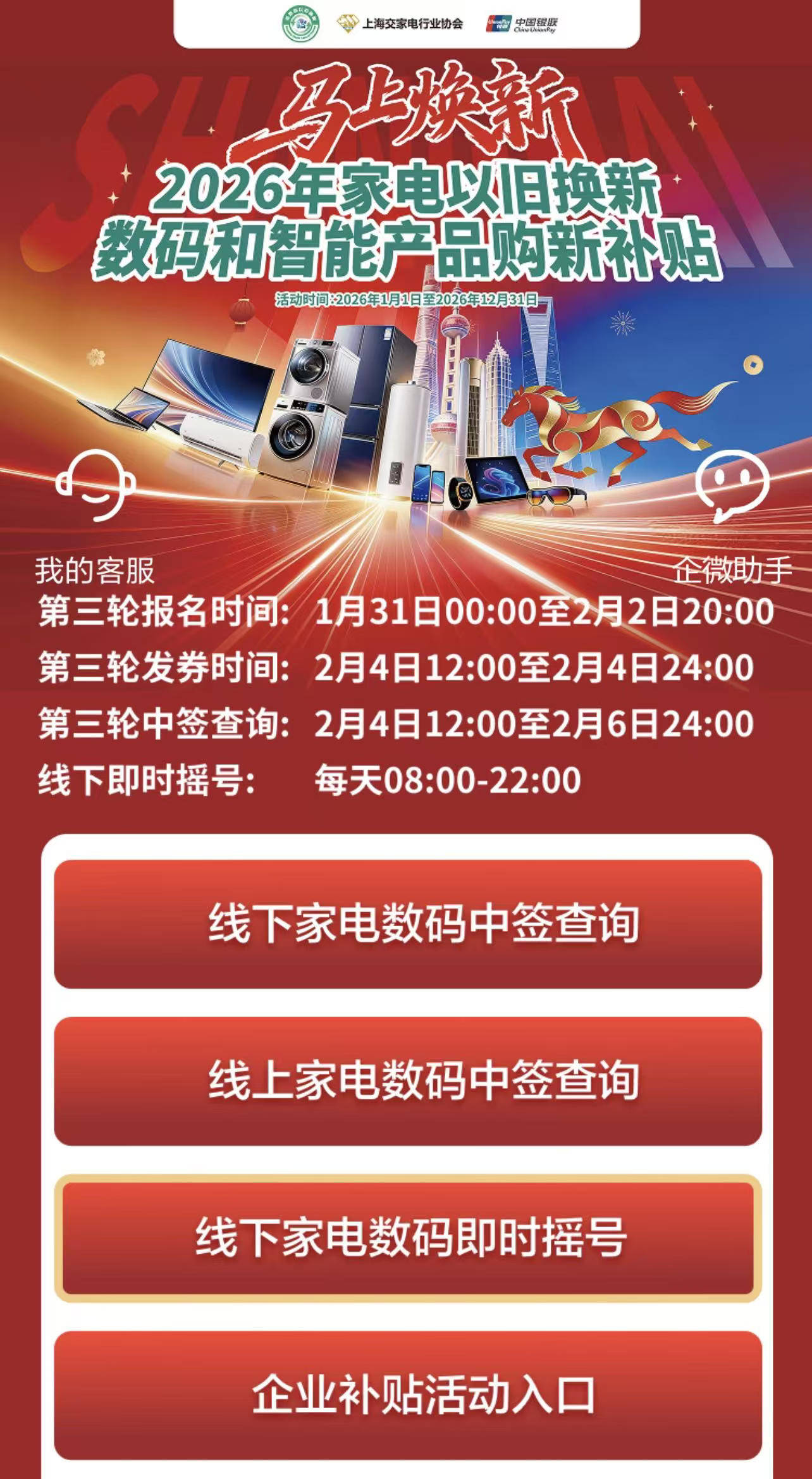Screen dimensions: 812x1479
Task: Select 线下家电数码即时摇号
Action: [408, 1238]
